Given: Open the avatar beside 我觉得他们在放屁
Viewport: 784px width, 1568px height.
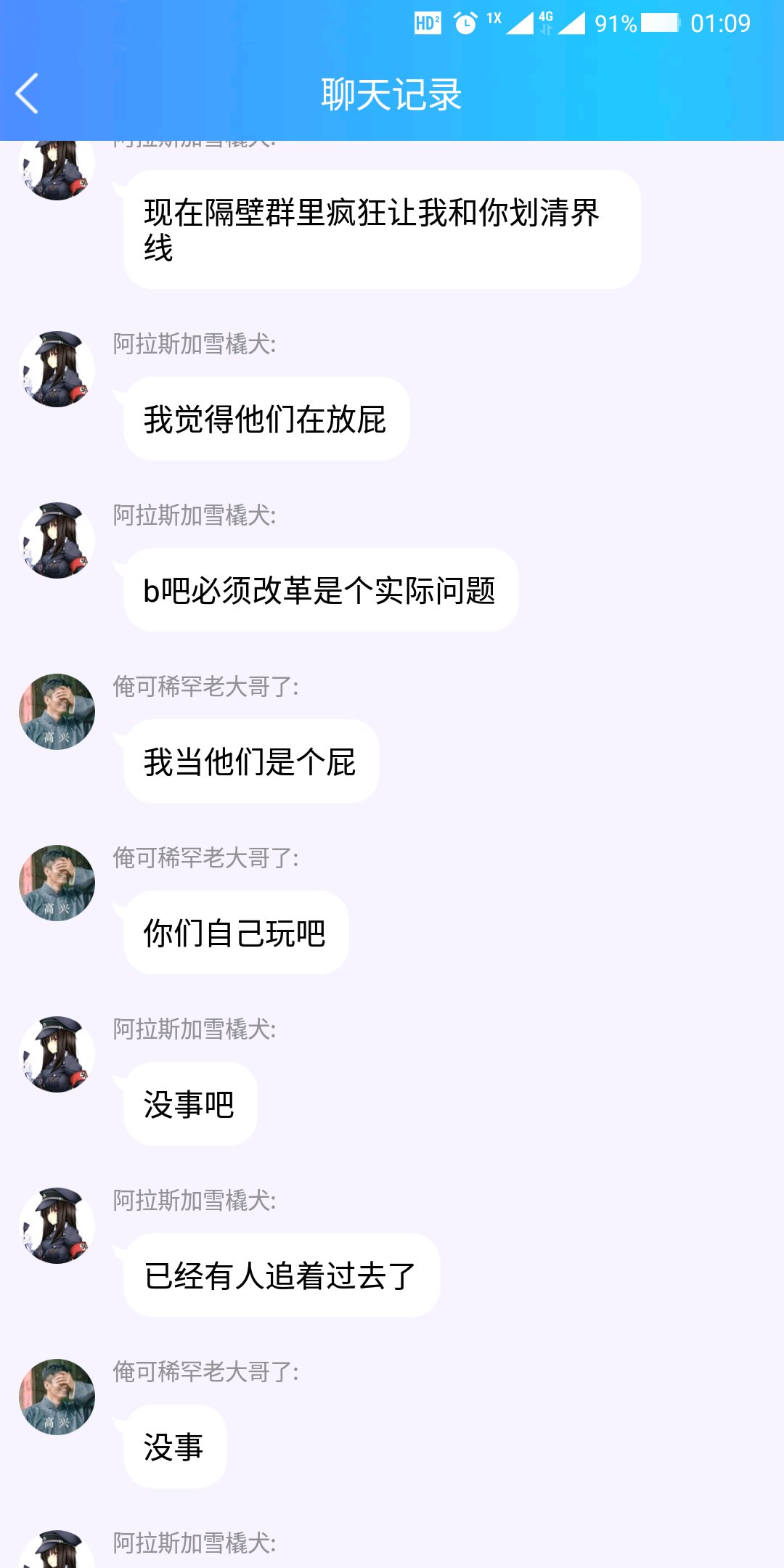Looking at the screenshot, I should point(57,369).
